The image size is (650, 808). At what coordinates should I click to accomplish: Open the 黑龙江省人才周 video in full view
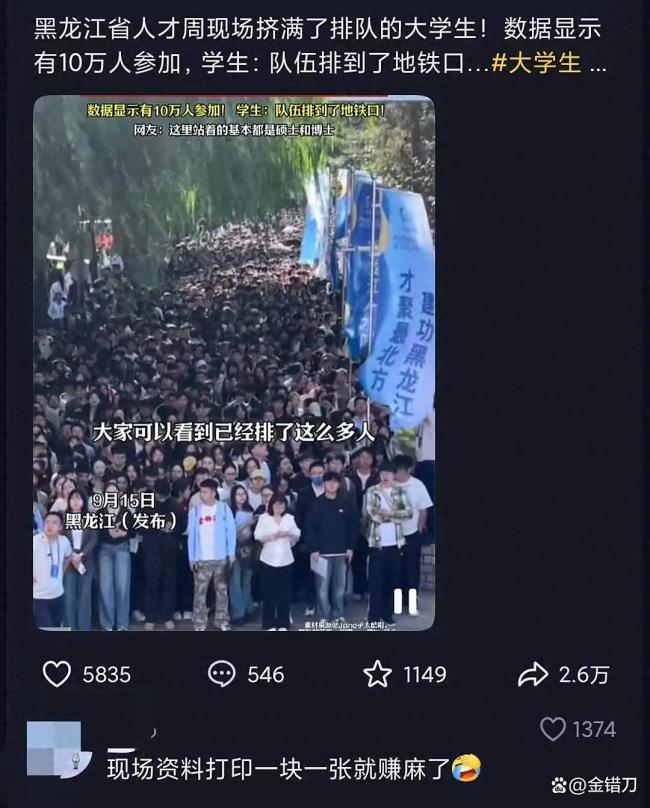(234, 362)
